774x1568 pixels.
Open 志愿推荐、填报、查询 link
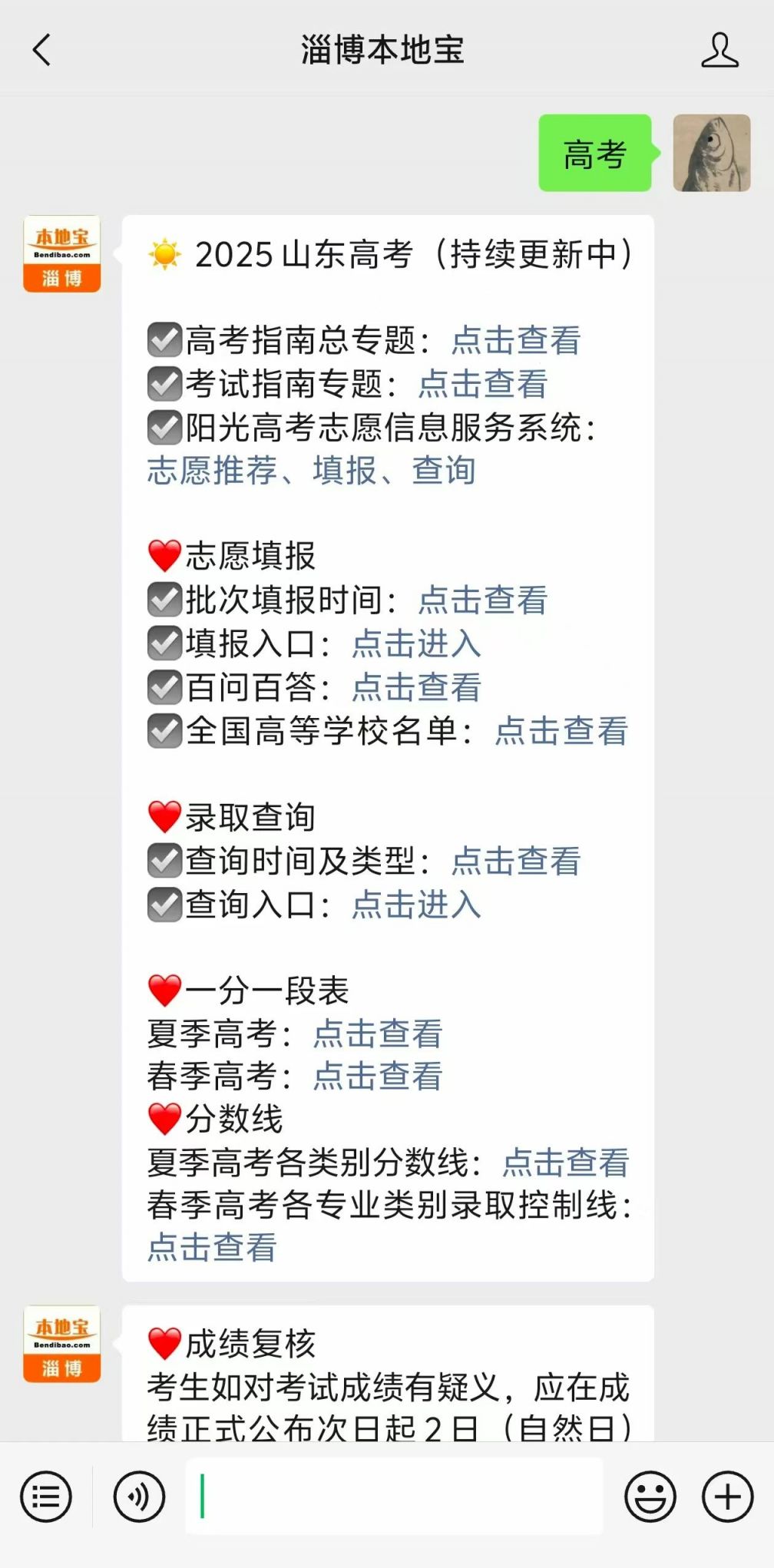(312, 471)
